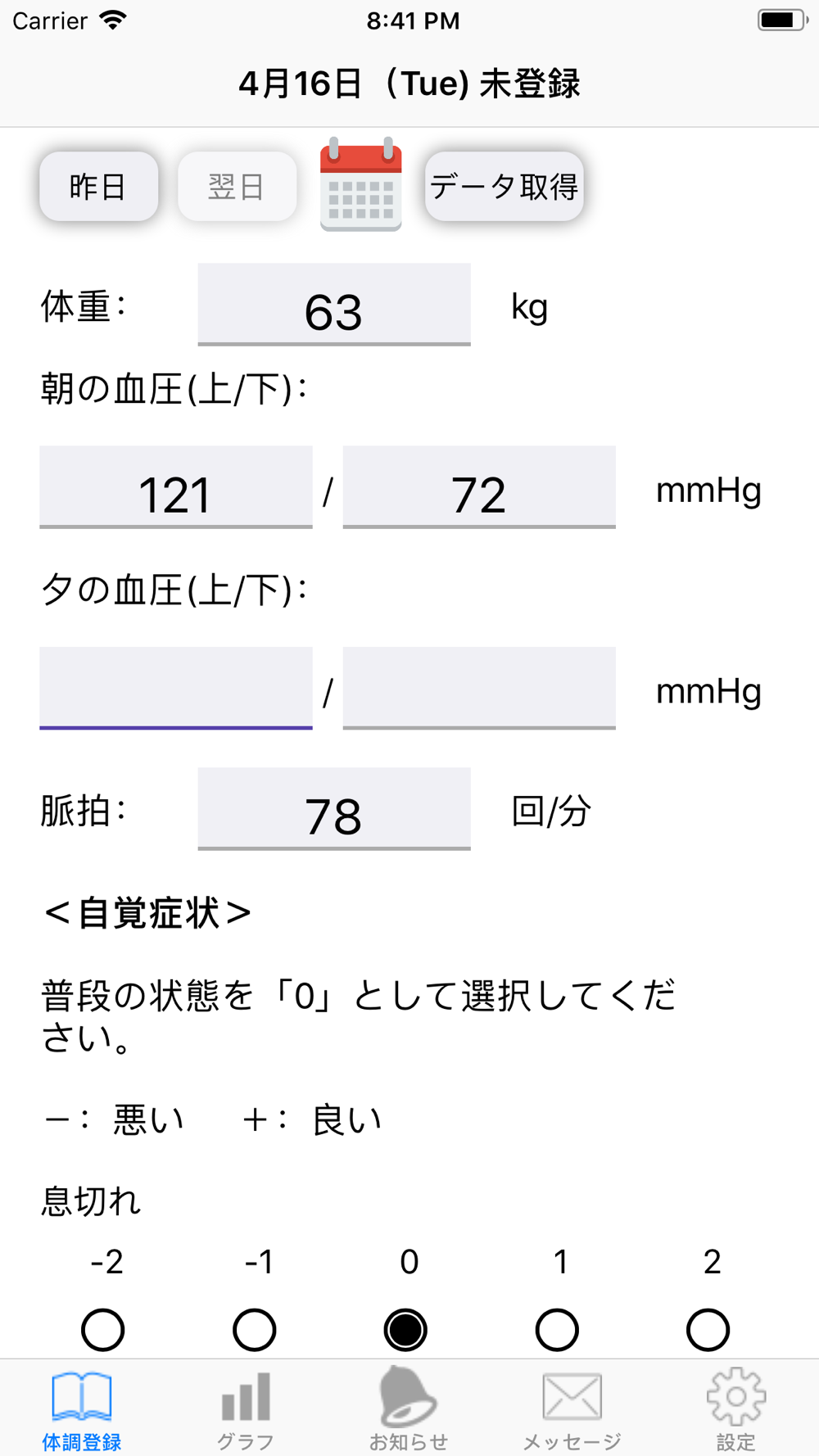This screenshot has height=1456, width=819.
Task: Go to yesterday with the 昨日 button
Action: coord(98,187)
